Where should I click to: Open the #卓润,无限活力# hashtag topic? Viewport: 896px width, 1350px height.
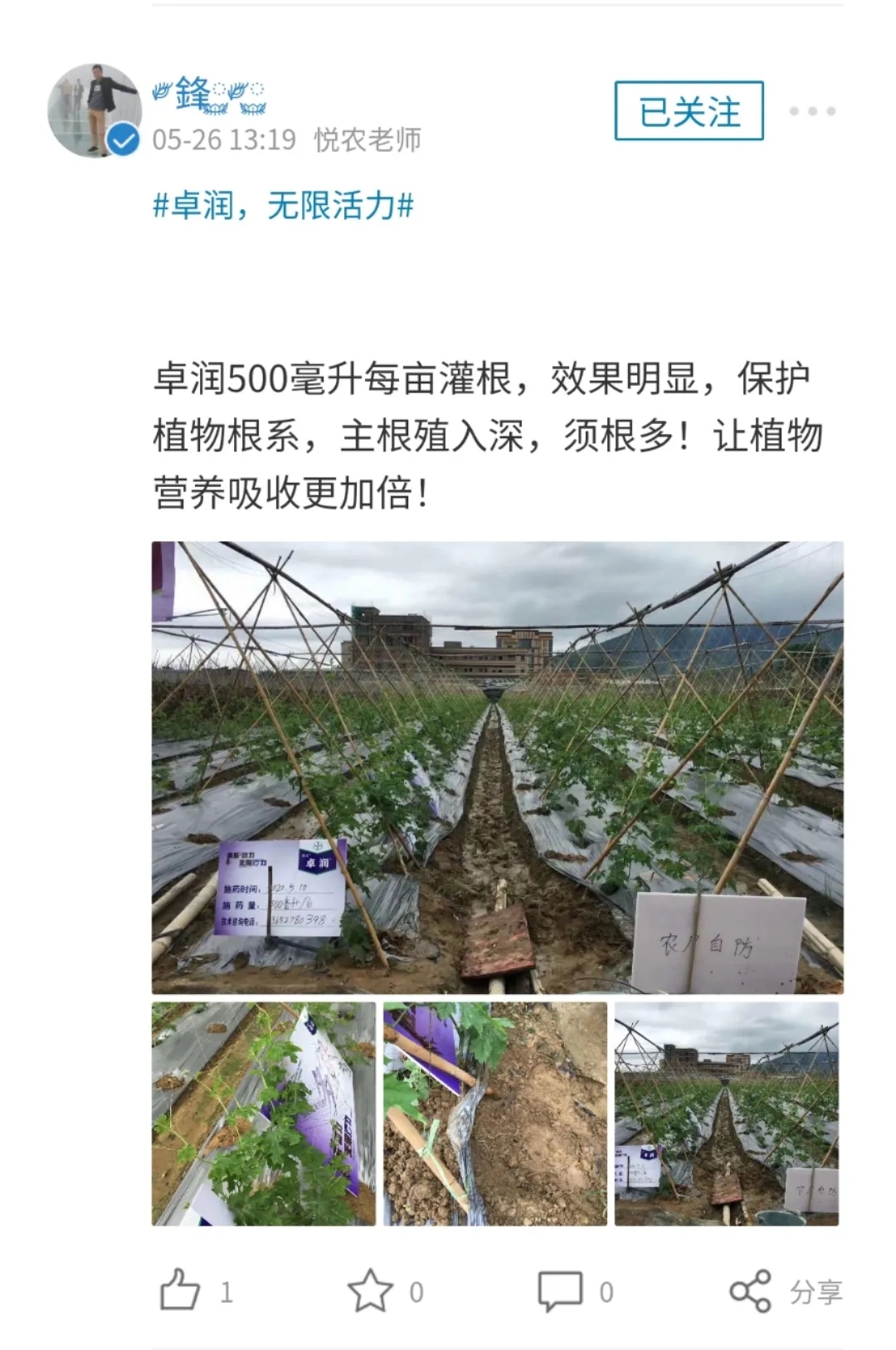pos(284,205)
